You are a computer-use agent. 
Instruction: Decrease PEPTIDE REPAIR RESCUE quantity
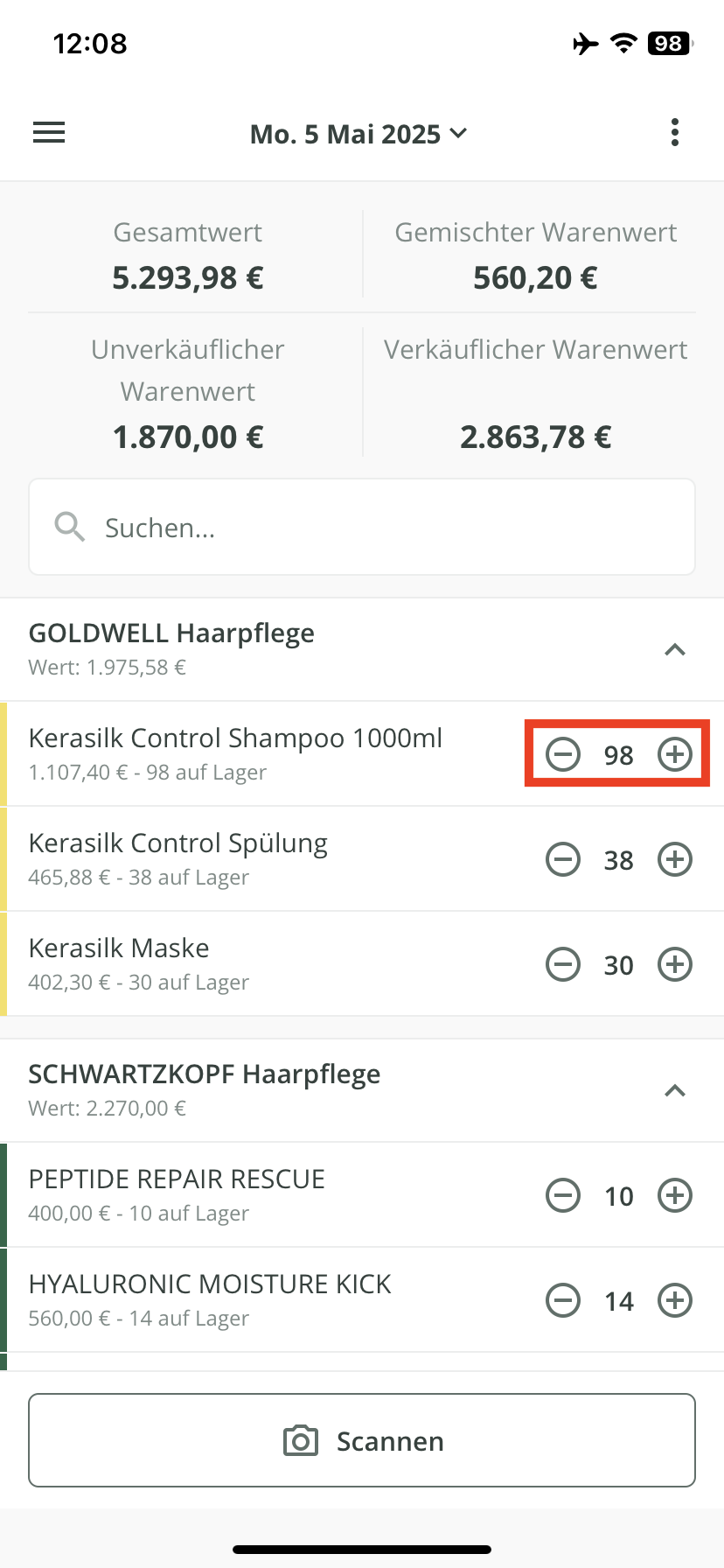[563, 1195]
